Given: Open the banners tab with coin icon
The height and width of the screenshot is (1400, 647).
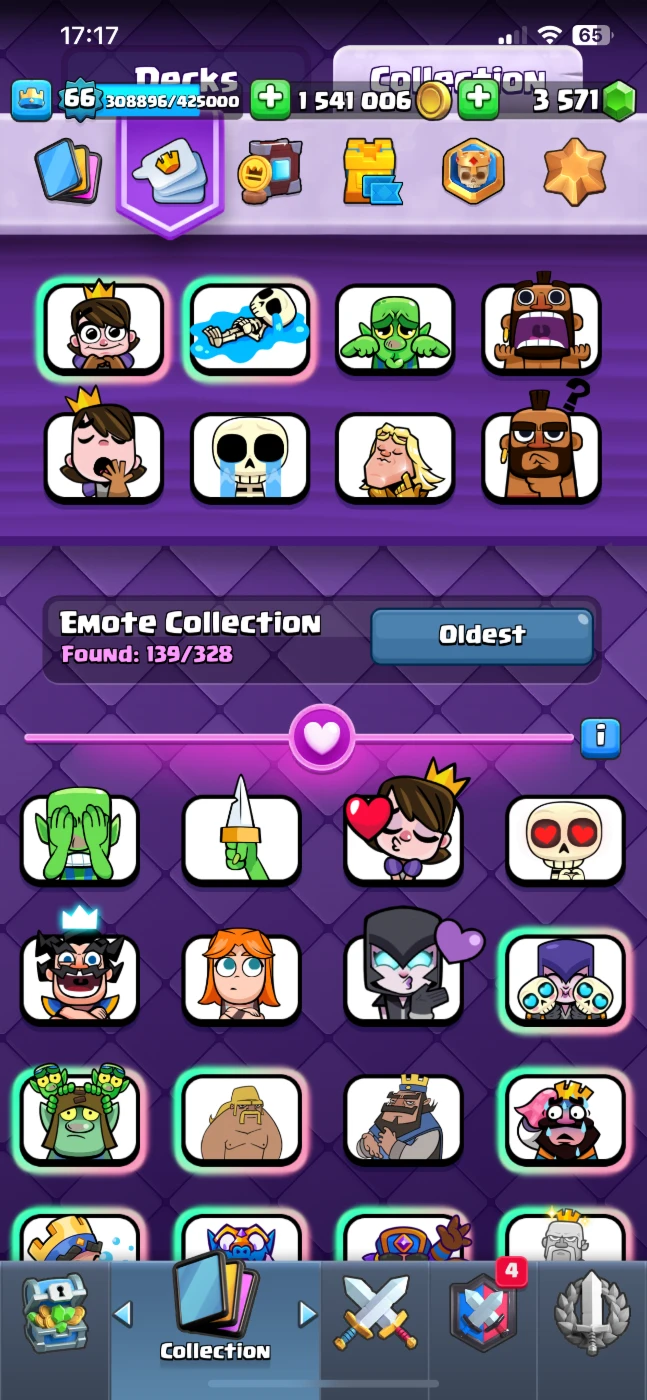Looking at the screenshot, I should pos(269,172).
